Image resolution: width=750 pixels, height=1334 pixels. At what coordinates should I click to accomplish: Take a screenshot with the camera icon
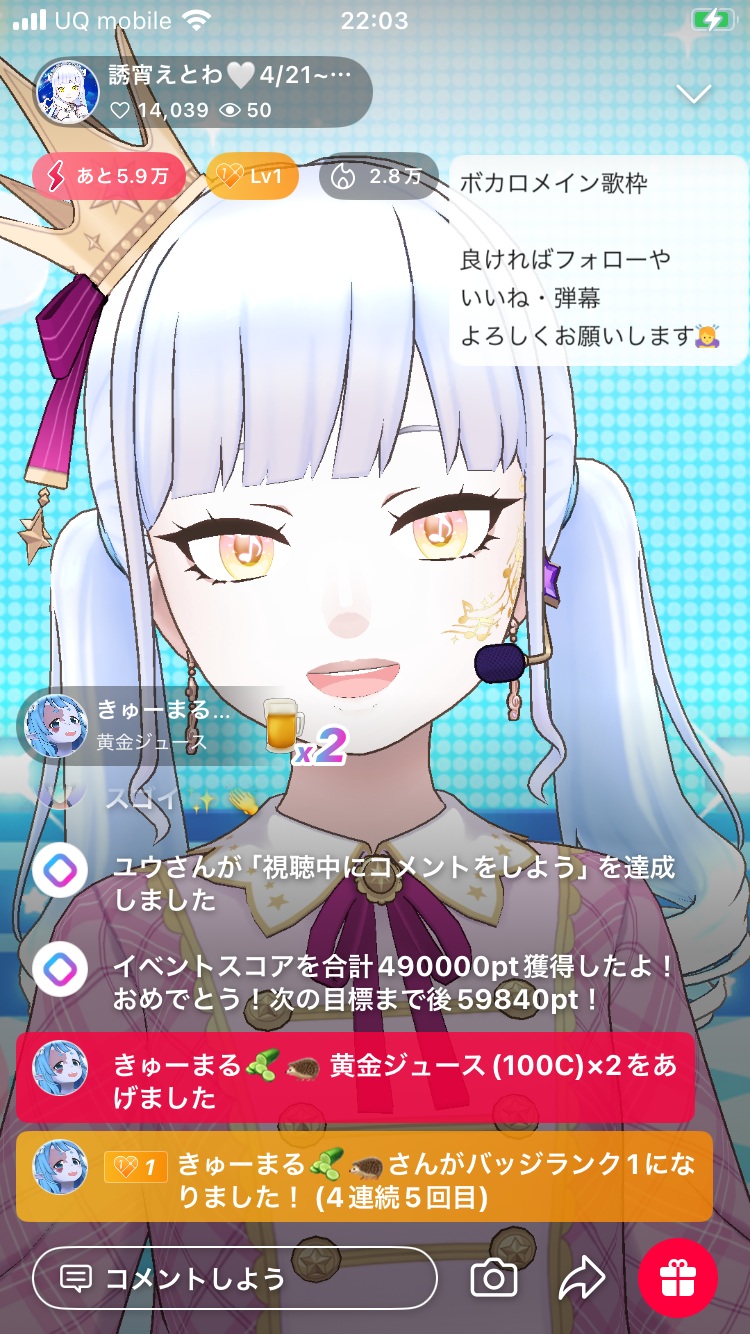coord(494,1277)
